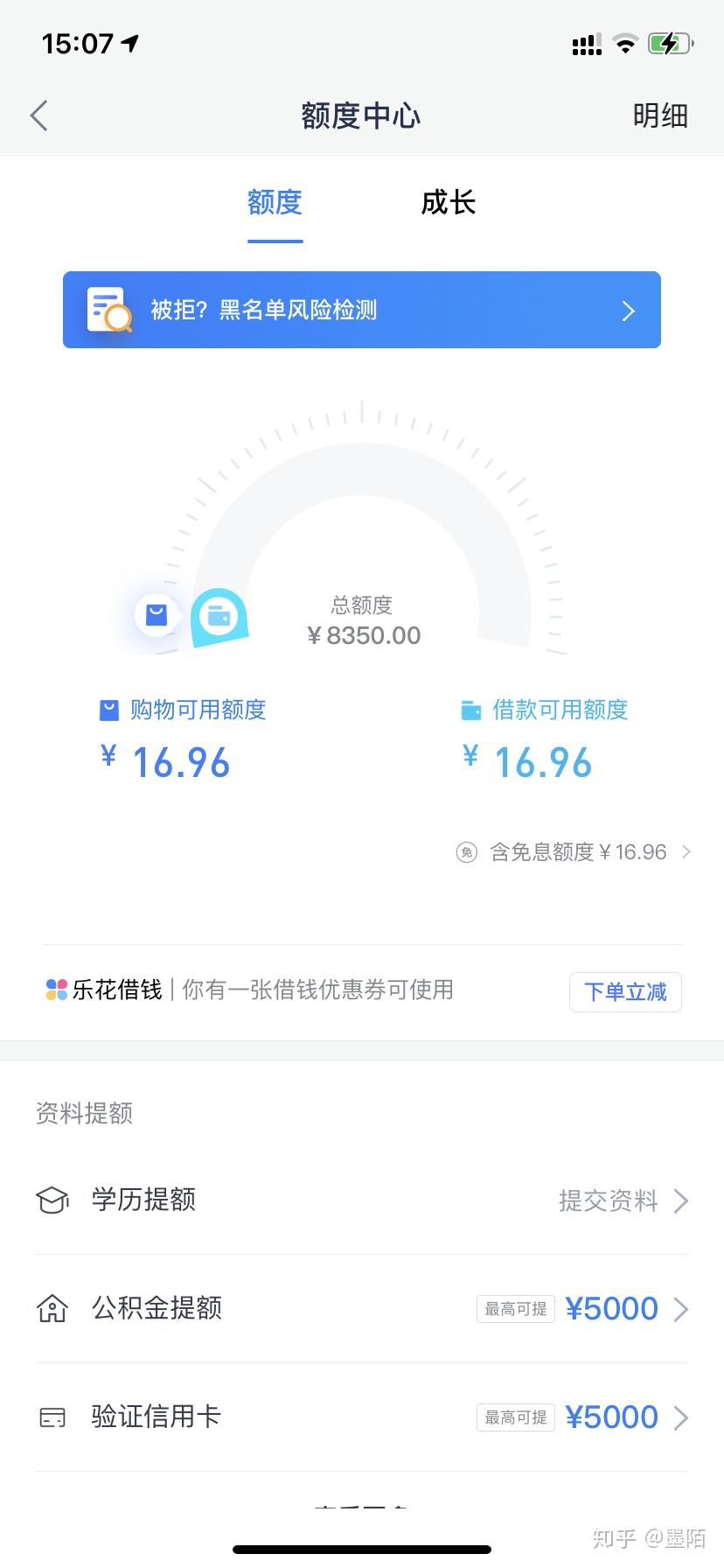The width and height of the screenshot is (724, 1568).
Task: Select the 额度 tab
Action: coord(275,203)
